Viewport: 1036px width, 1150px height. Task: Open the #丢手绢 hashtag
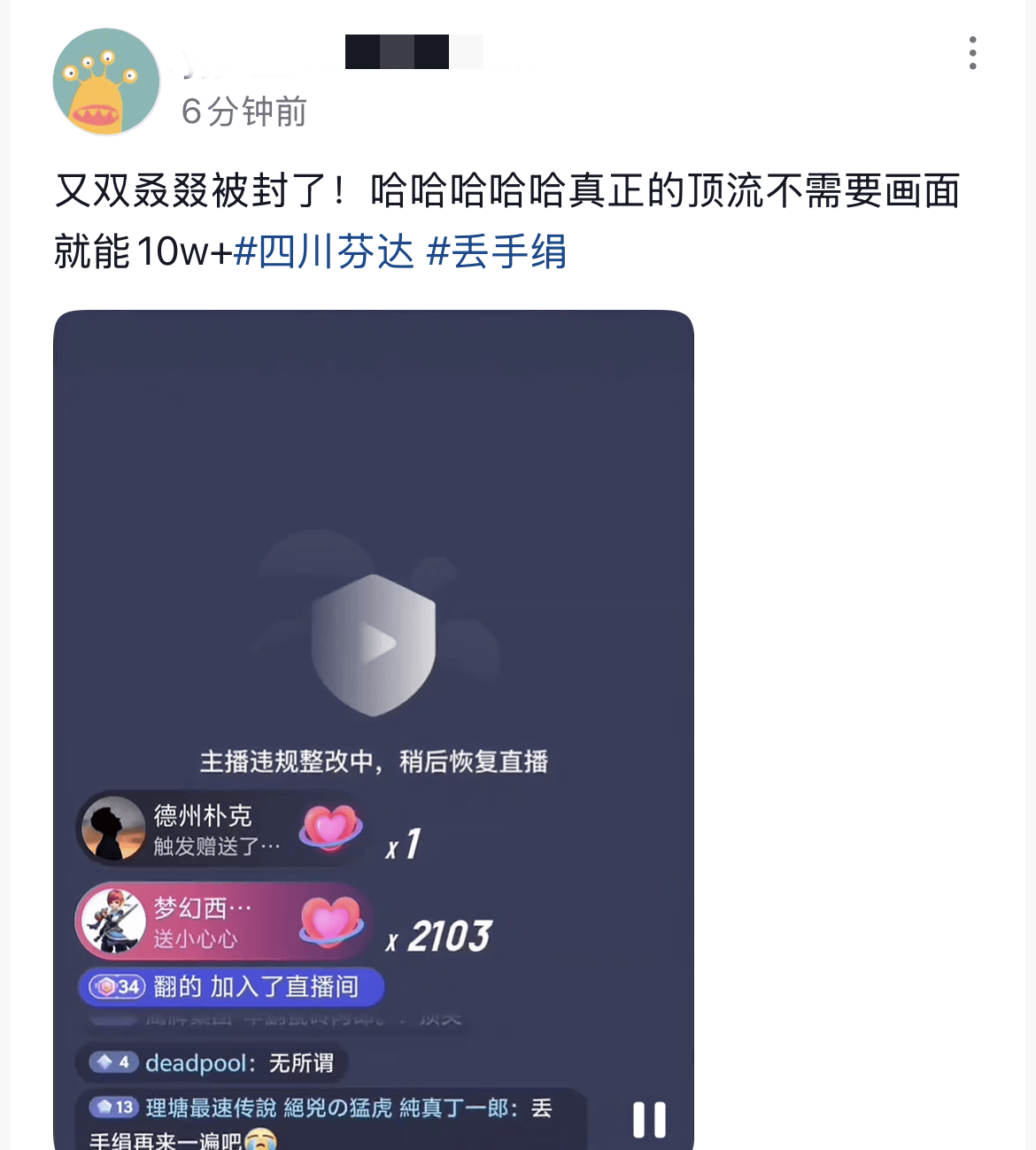point(496,252)
